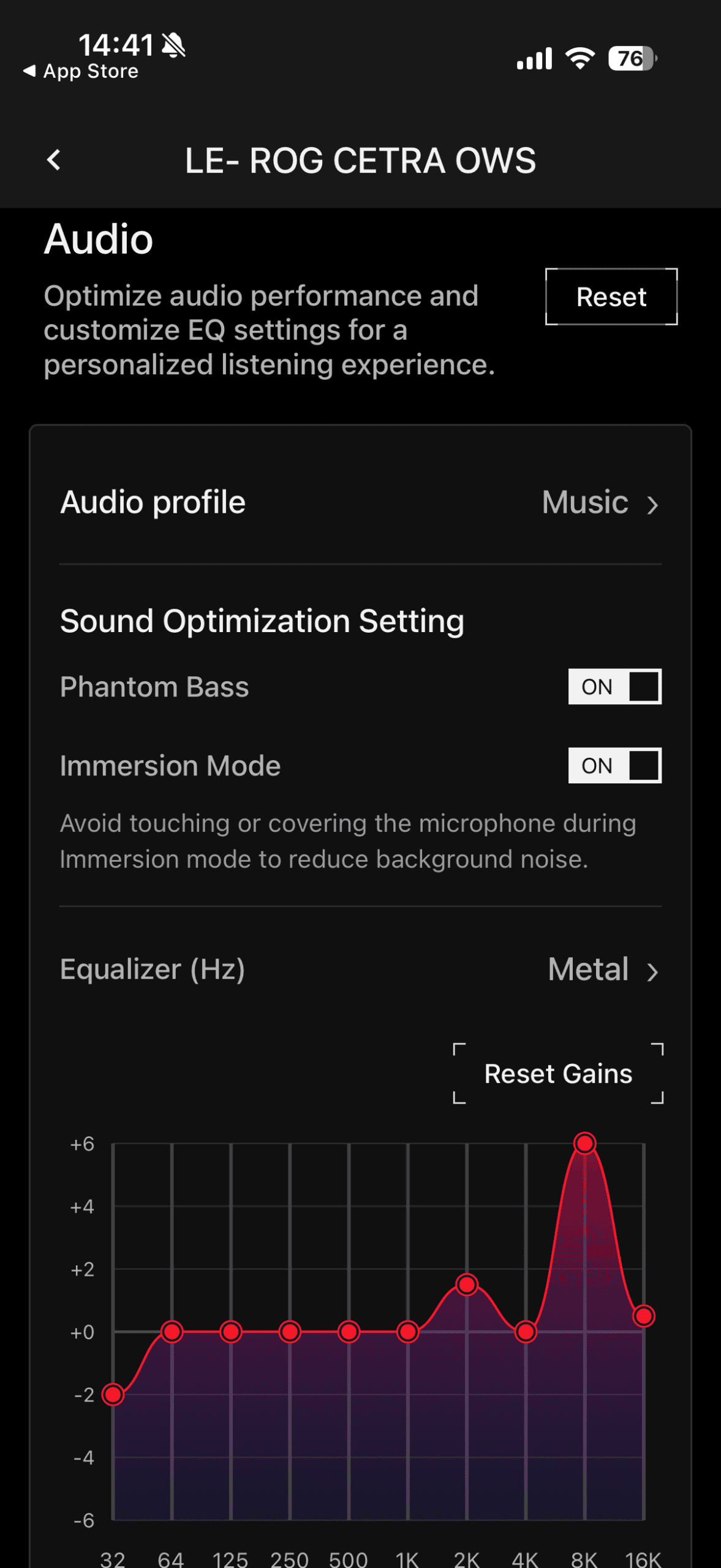Return to App Store via status bar
Image resolution: width=721 pixels, height=1568 pixels.
(81, 72)
